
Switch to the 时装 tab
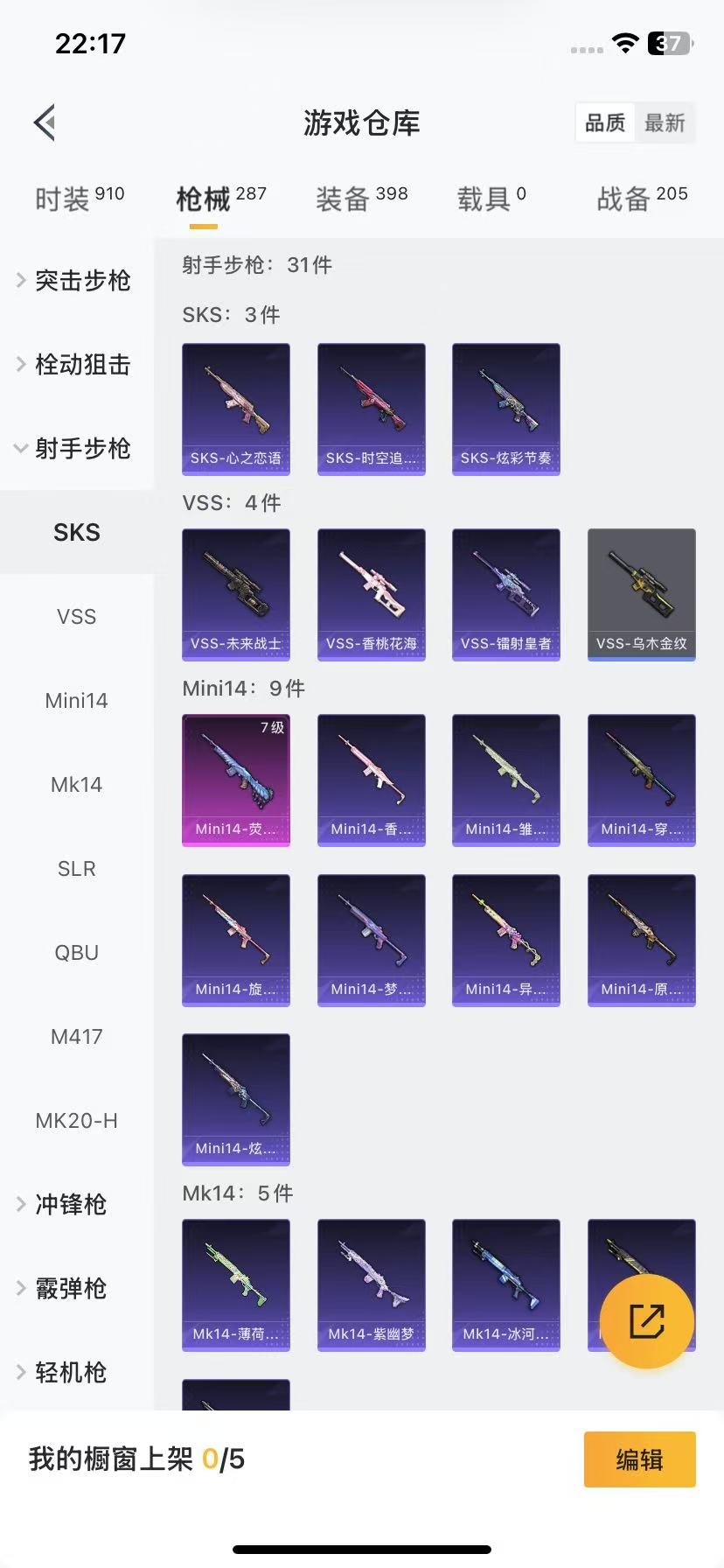[x=80, y=199]
